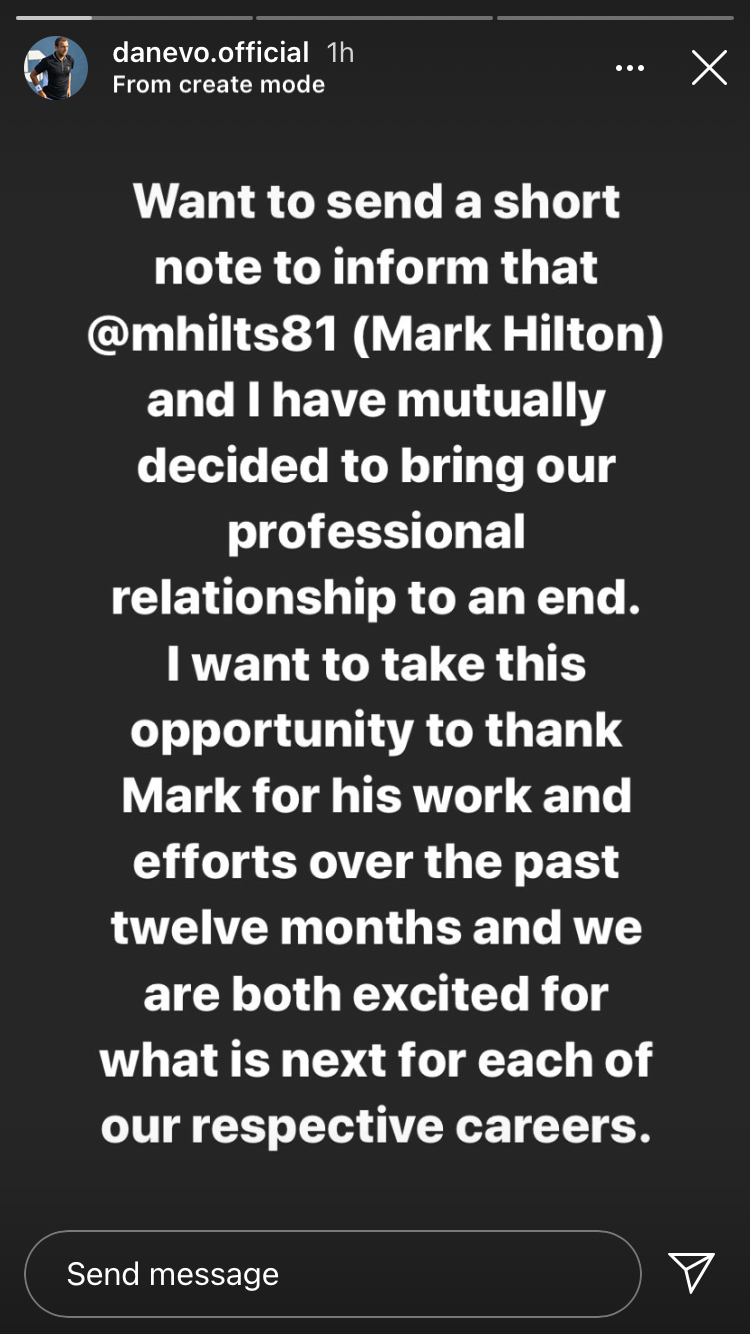This screenshot has width=750, height=1334.
Task: Open danevo.official profile picture
Action: (x=56, y=68)
